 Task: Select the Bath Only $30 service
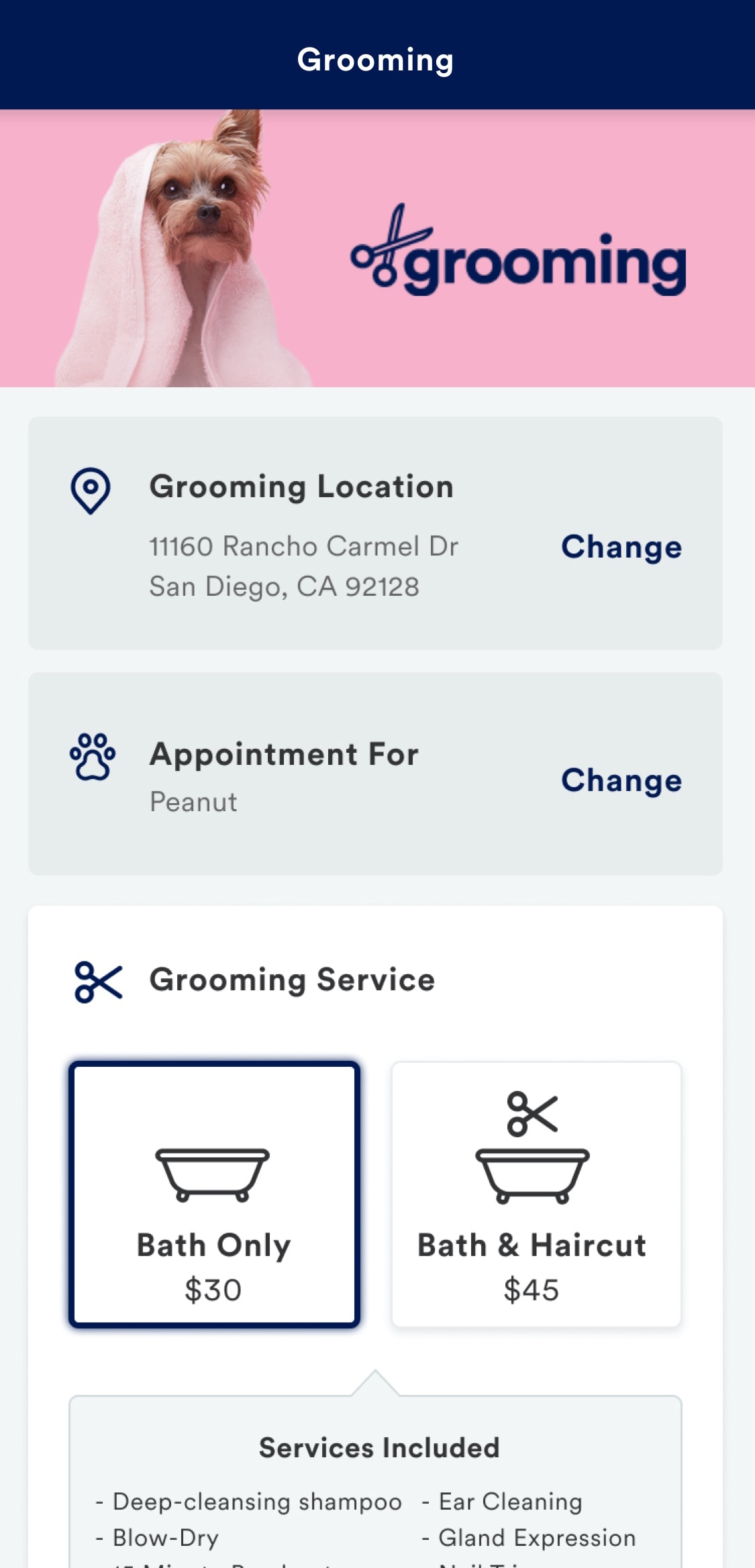point(214,1194)
